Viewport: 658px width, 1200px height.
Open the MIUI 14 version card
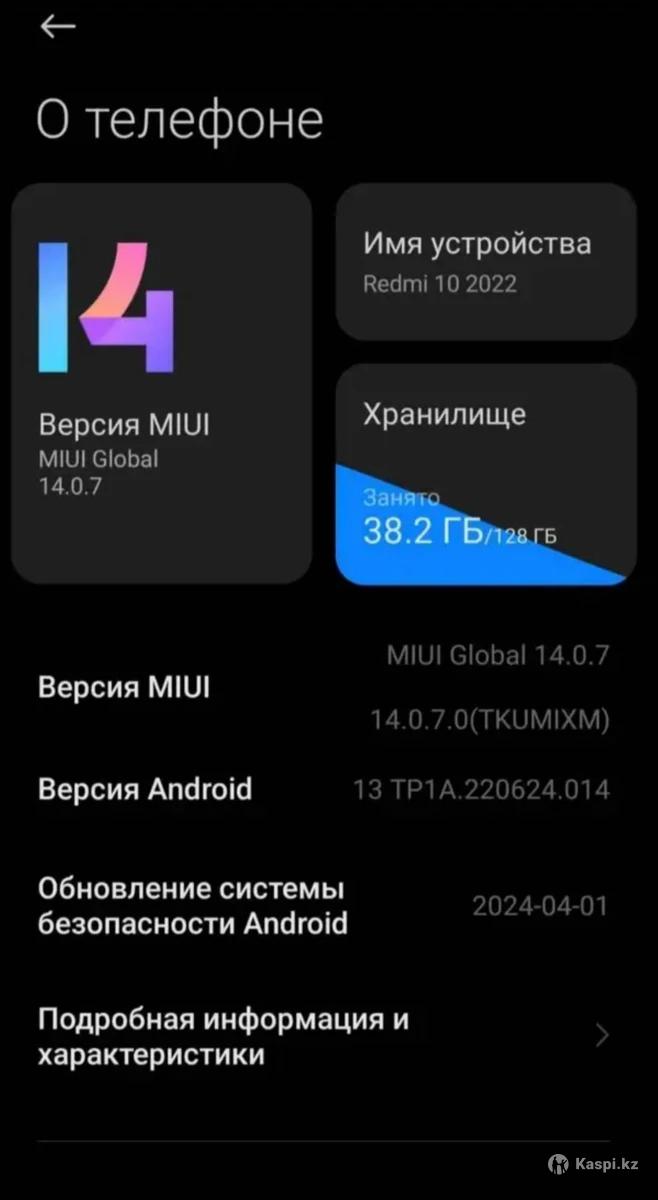[161, 383]
